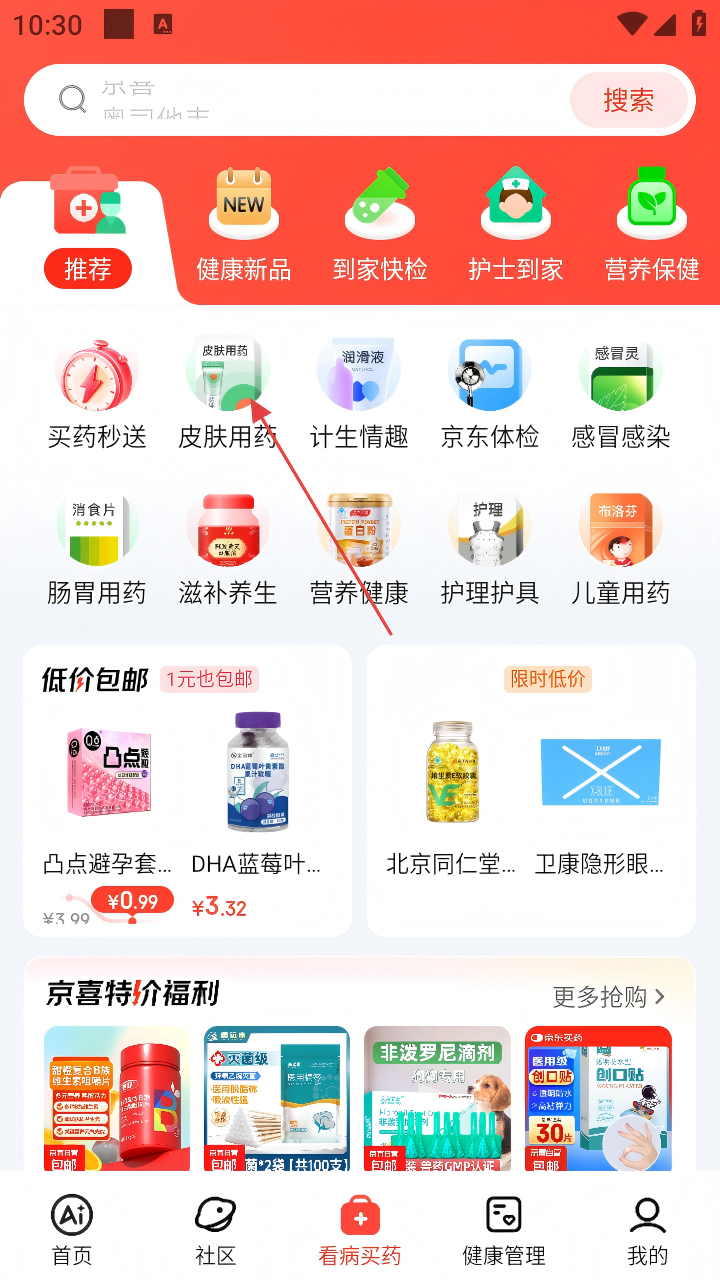The height and width of the screenshot is (1280, 720).
Task: Tap the 搜索 button
Action: coord(628,100)
